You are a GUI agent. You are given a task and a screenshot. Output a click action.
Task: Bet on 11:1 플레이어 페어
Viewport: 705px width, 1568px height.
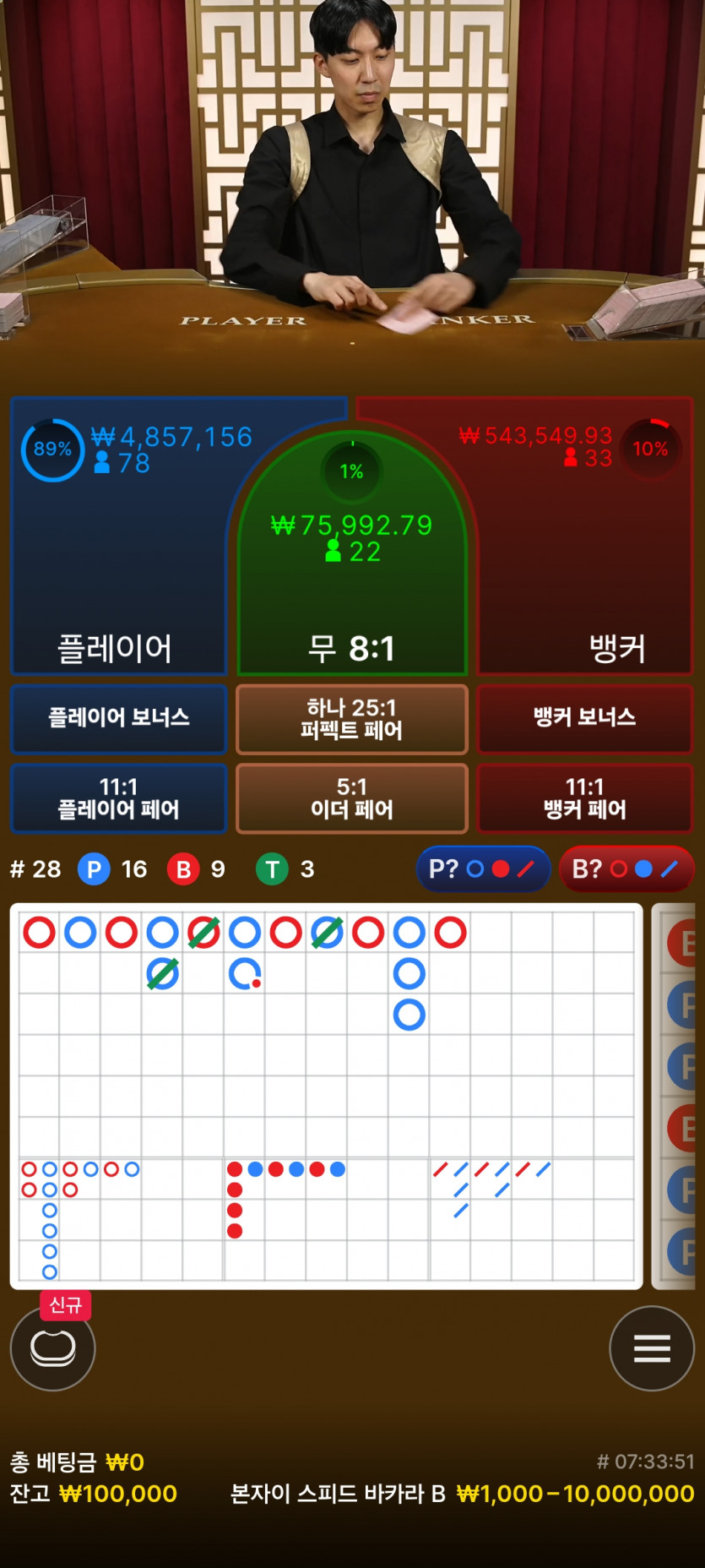click(119, 798)
